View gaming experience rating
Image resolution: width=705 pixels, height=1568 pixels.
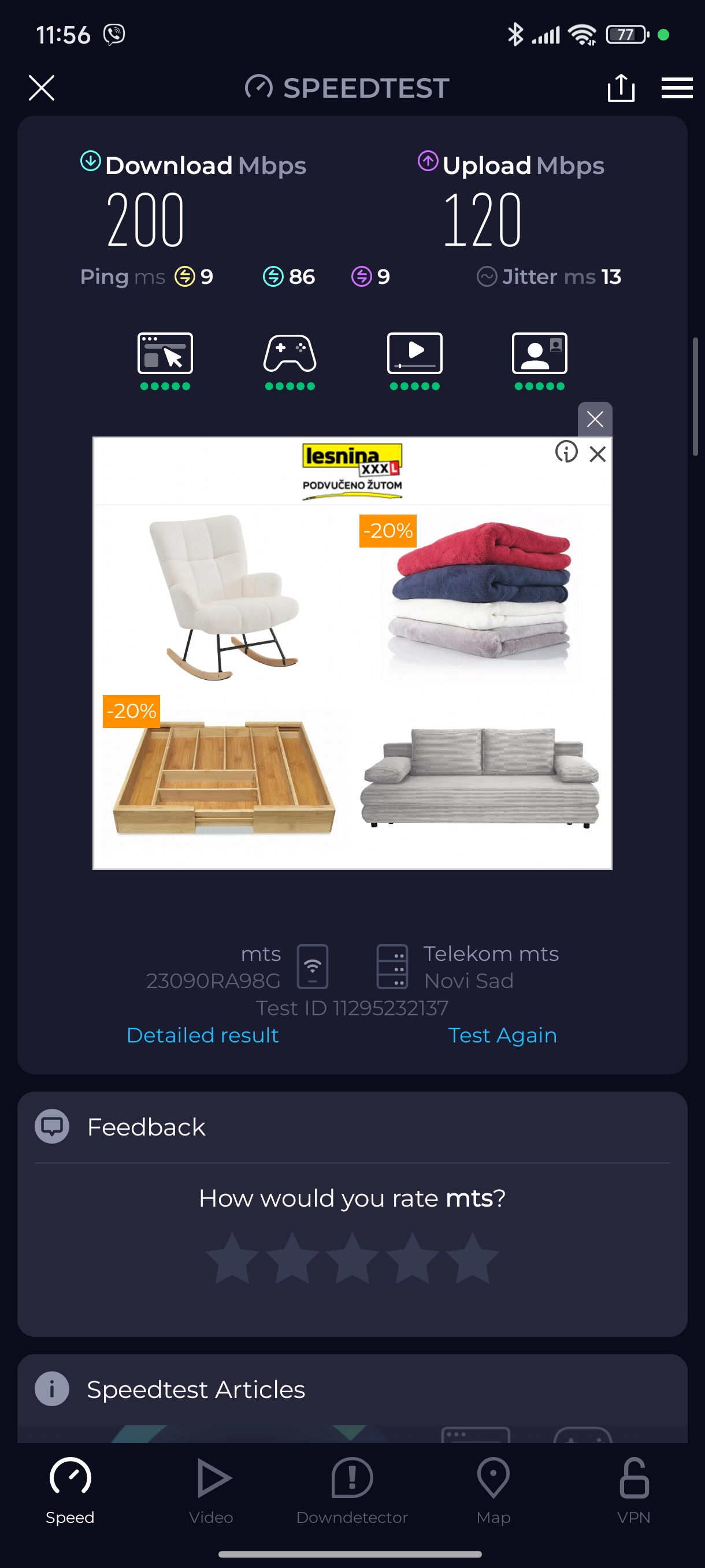[290, 360]
